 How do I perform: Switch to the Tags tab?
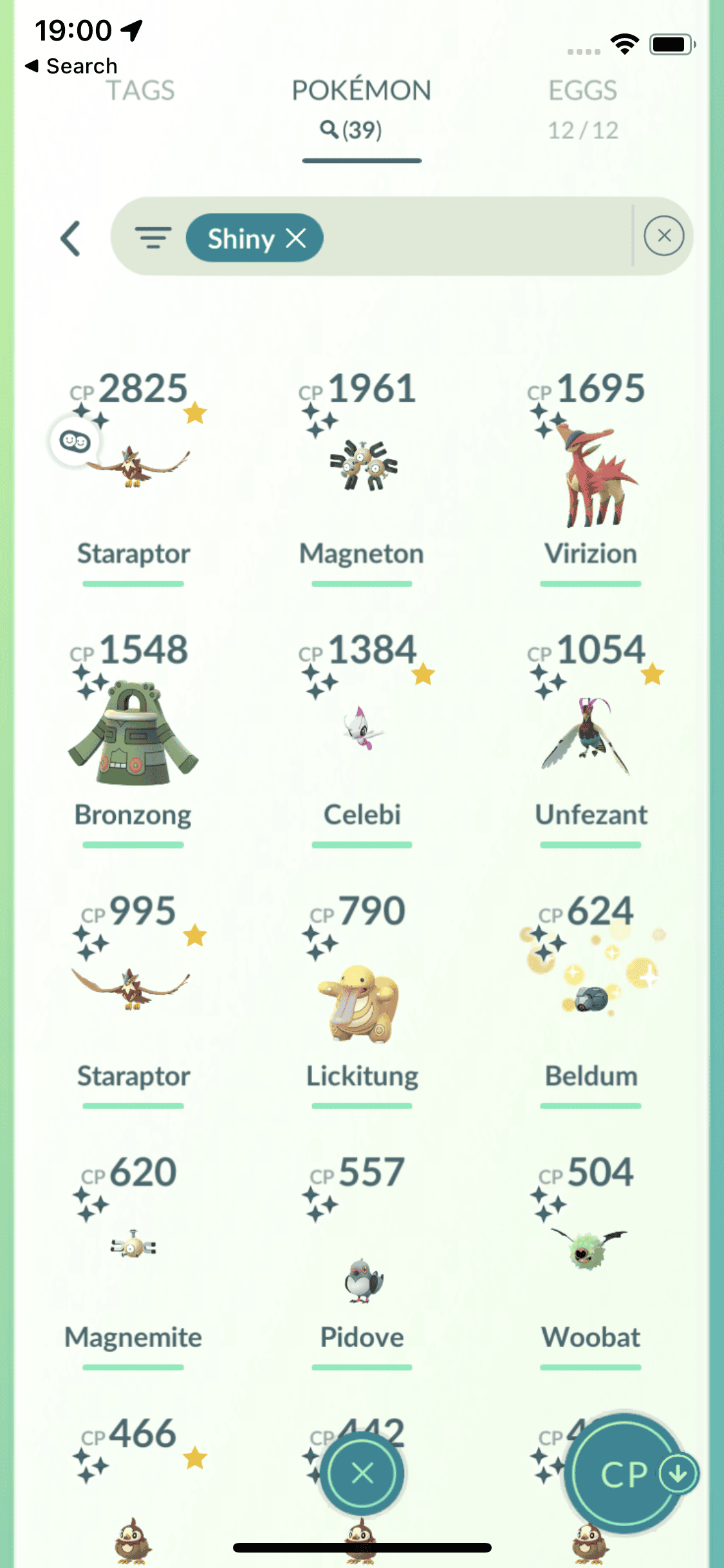pyautogui.click(x=140, y=91)
